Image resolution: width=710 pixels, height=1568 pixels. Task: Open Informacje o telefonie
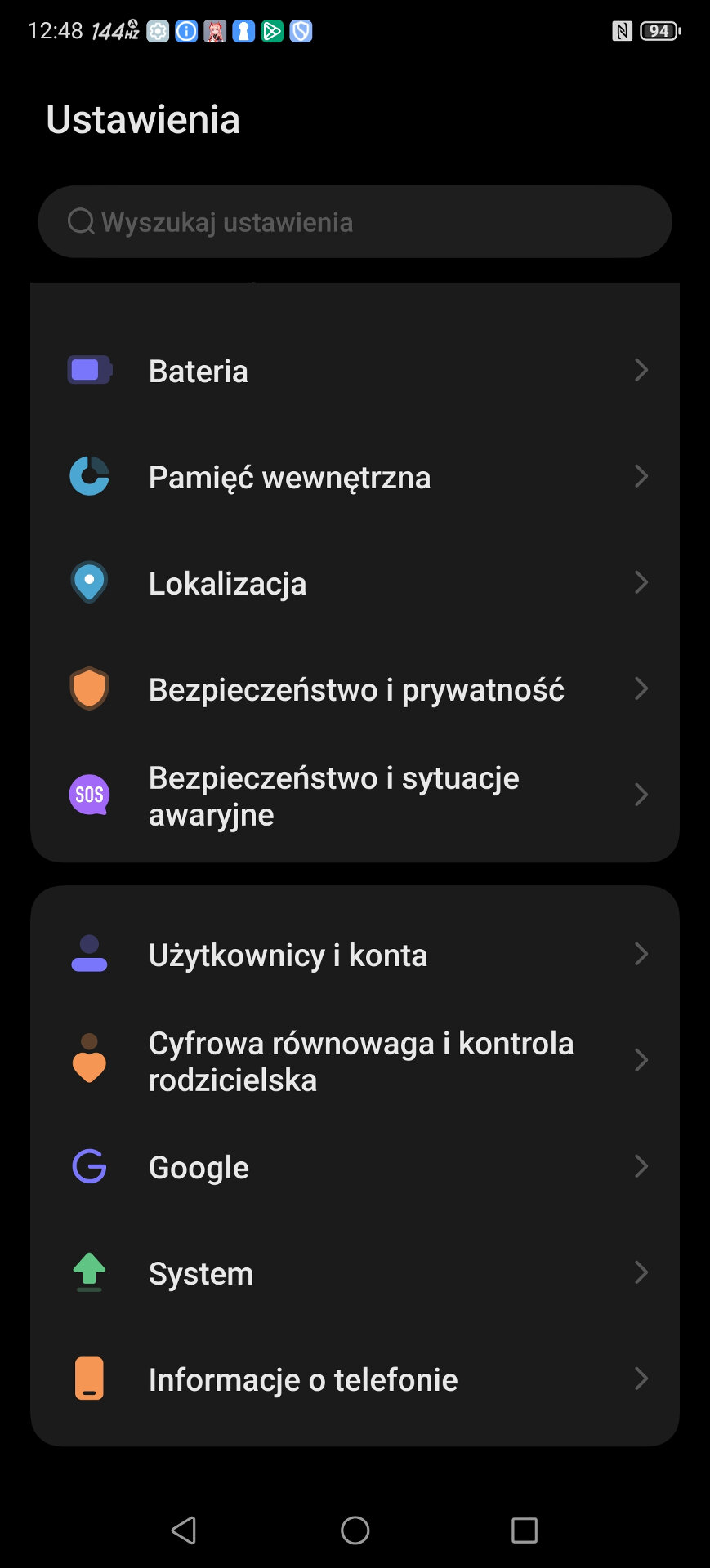(355, 1379)
